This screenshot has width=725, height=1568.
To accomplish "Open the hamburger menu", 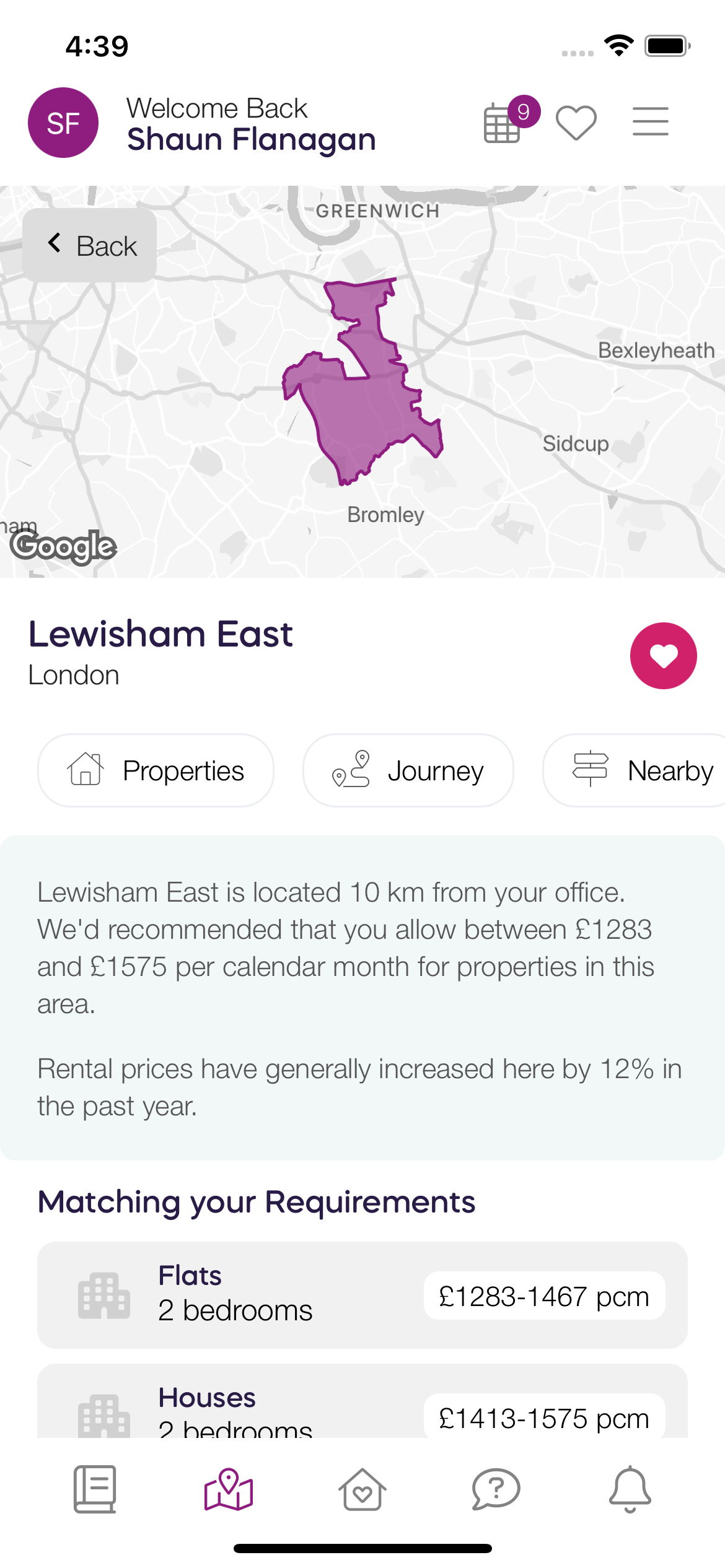I will point(650,121).
